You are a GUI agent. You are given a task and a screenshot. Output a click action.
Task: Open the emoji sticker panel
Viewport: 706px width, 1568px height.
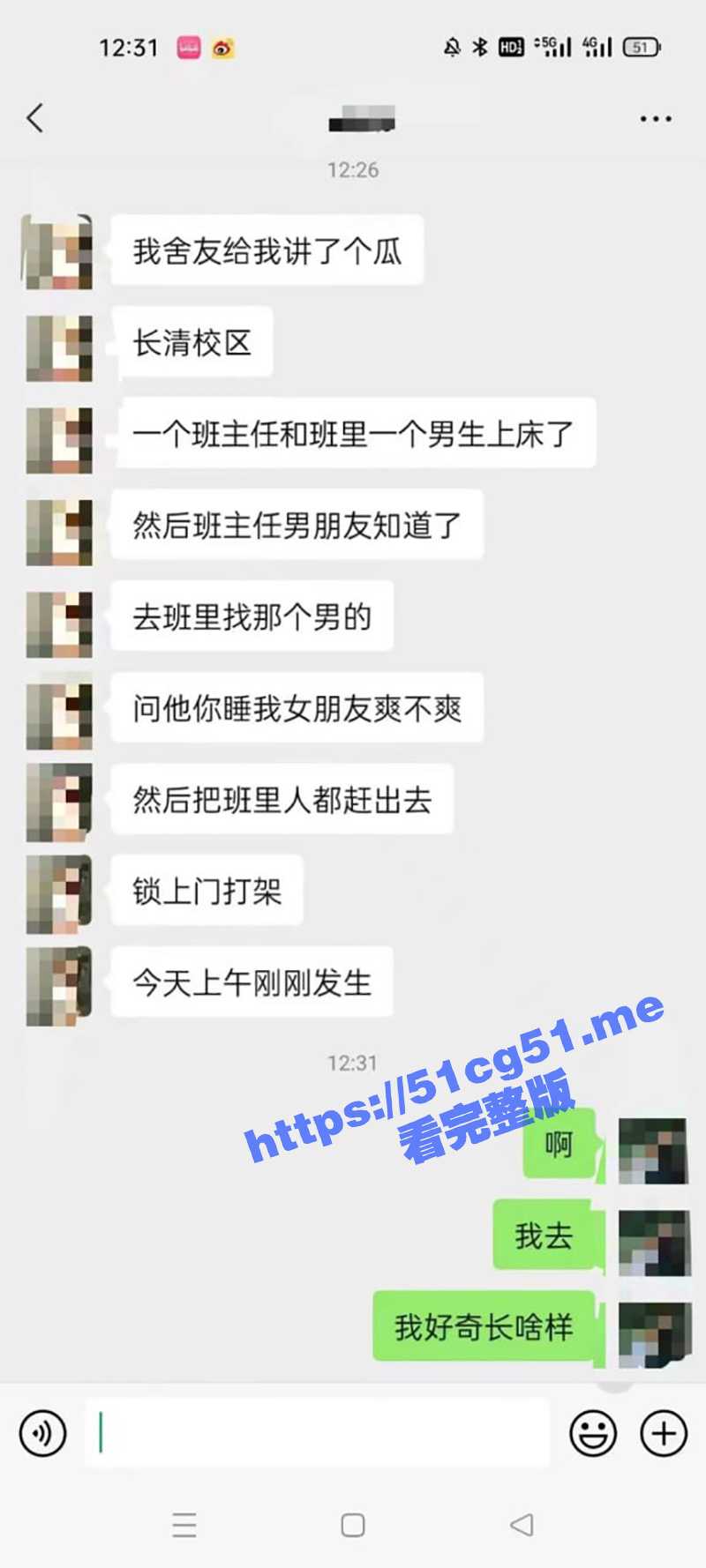click(x=593, y=1433)
